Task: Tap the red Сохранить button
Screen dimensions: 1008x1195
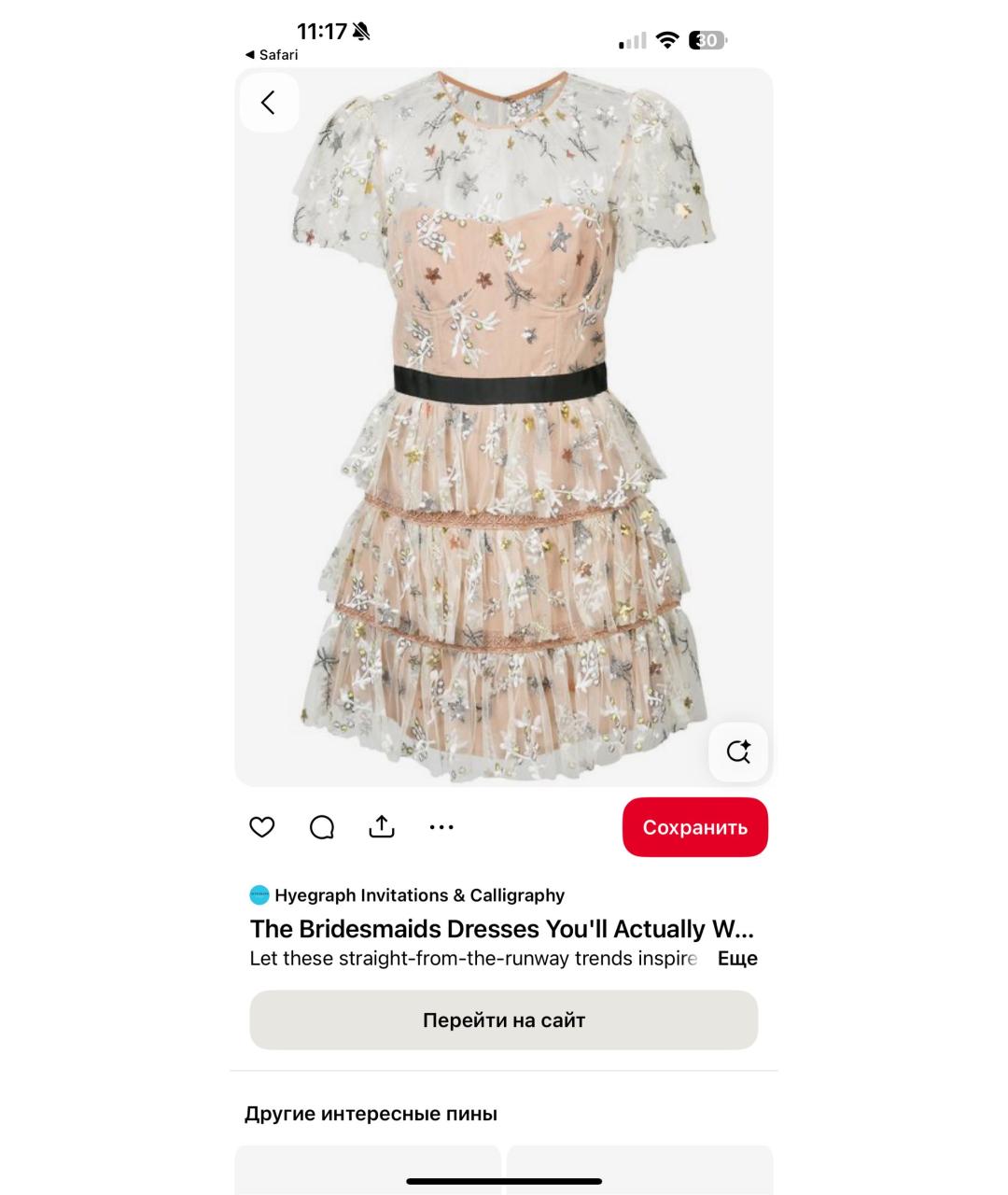Action: 694,827
